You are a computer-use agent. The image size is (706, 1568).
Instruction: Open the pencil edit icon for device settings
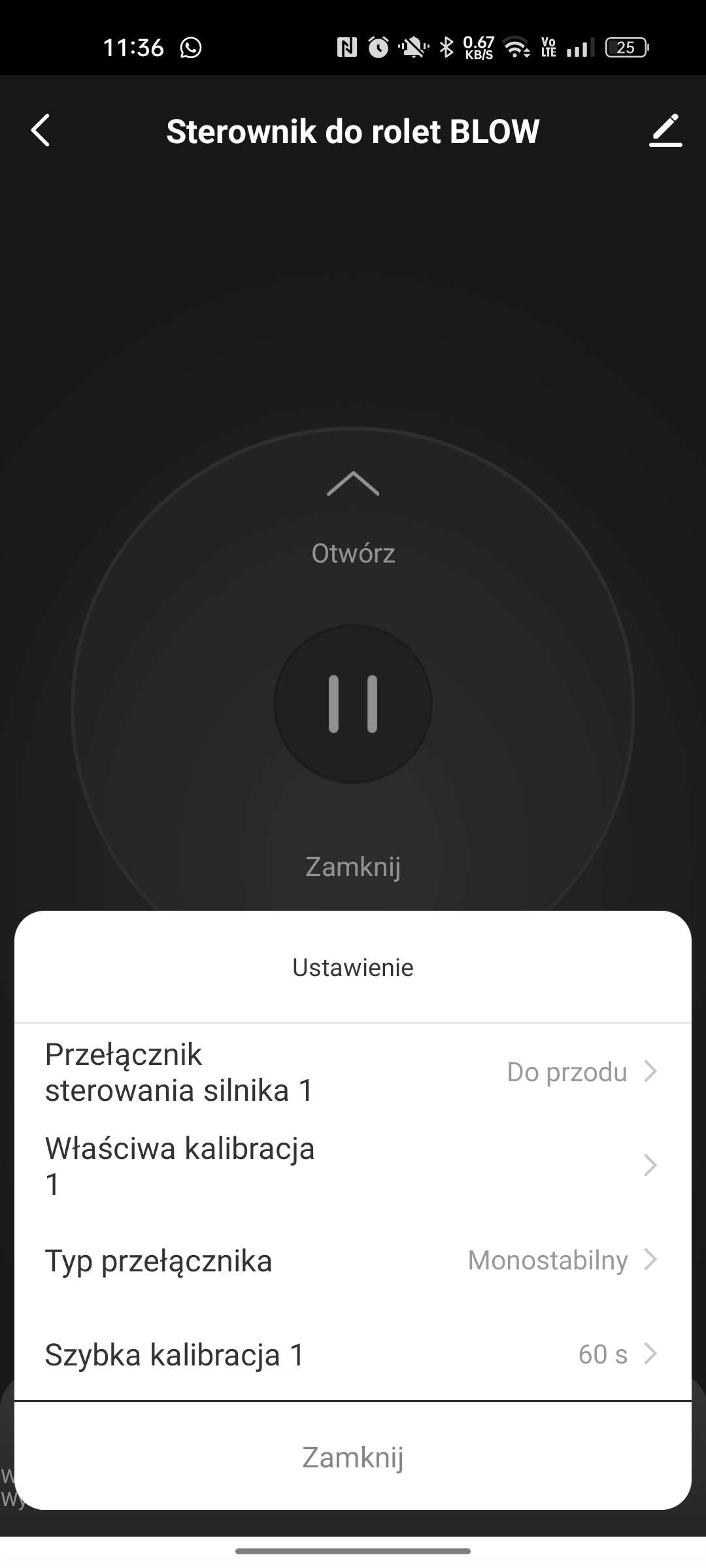[665, 131]
